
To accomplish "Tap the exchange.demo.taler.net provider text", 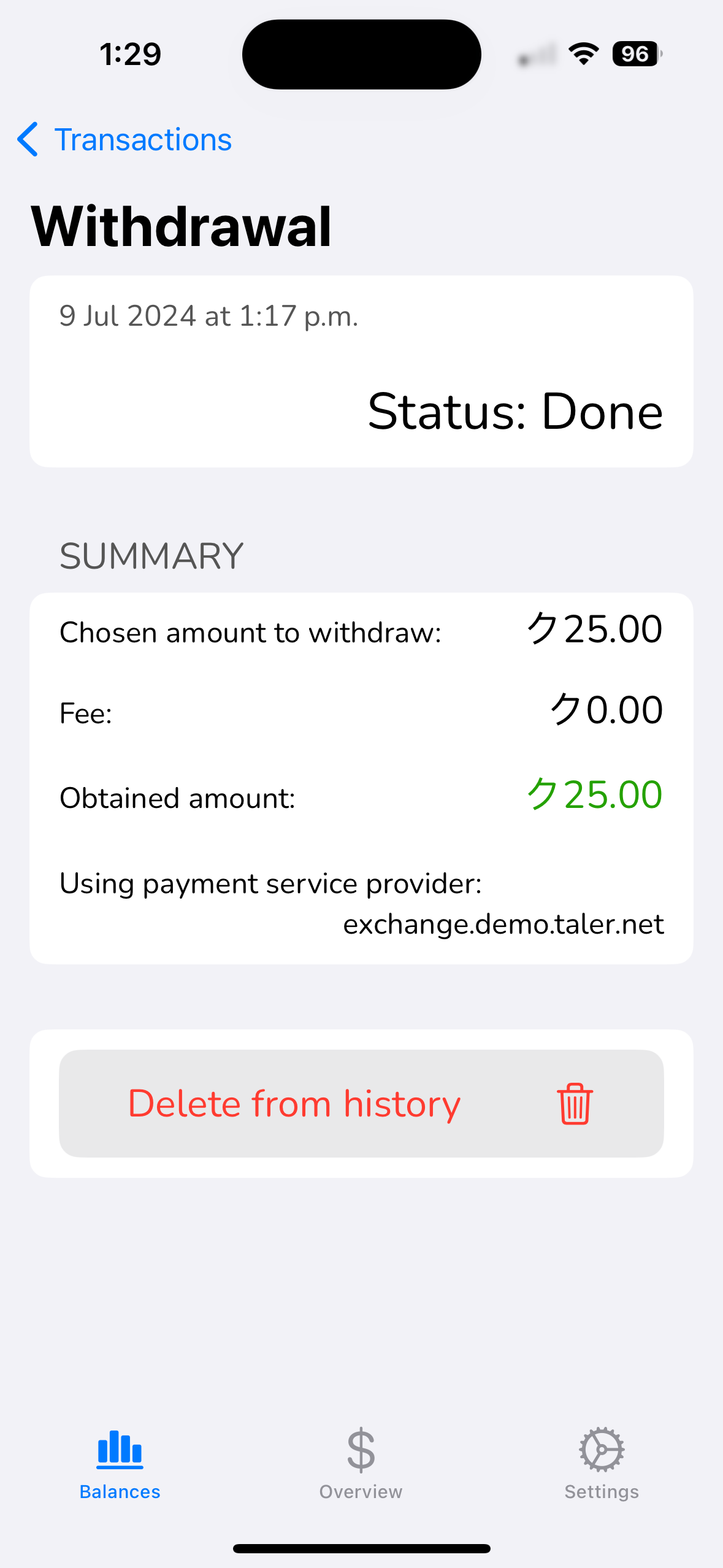I will pyautogui.click(x=503, y=924).
